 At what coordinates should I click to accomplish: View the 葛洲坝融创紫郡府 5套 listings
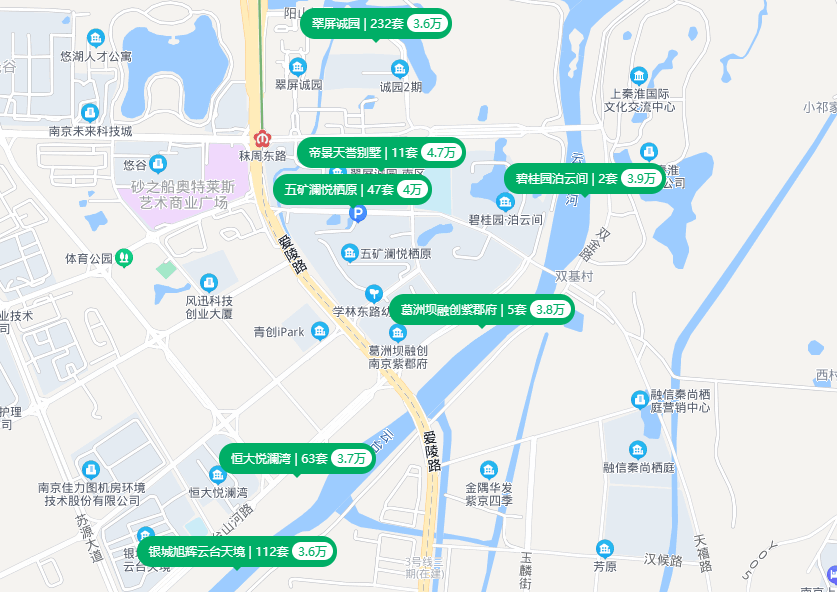[482, 310]
